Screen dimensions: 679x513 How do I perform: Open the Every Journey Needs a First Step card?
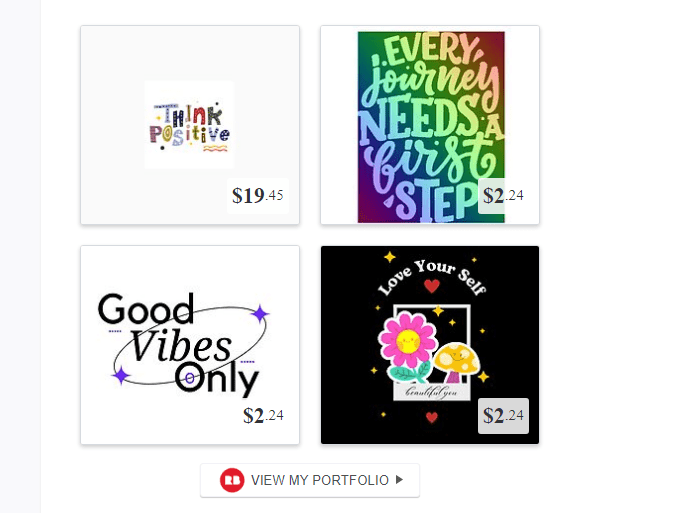[x=430, y=125]
